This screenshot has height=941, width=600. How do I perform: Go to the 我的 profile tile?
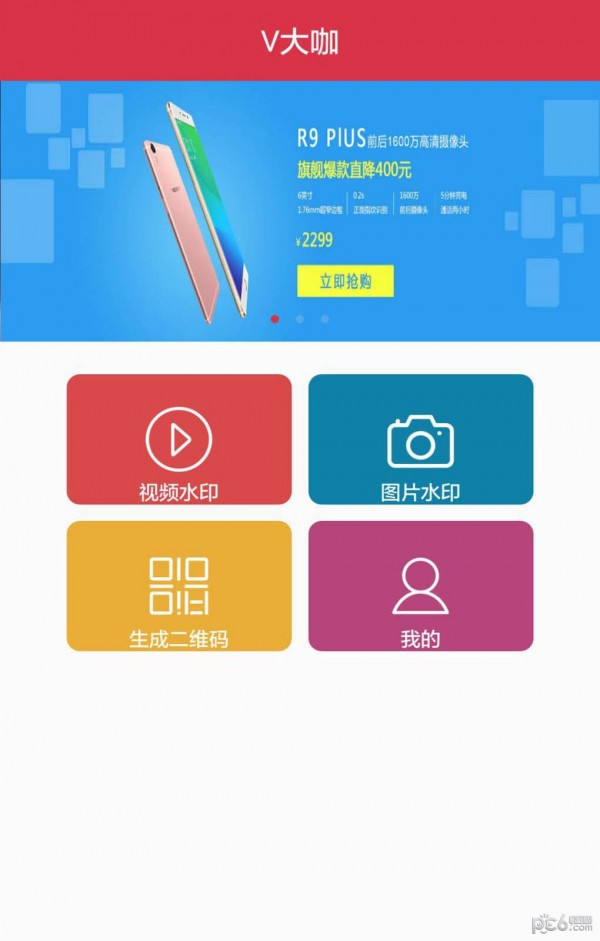coord(420,586)
